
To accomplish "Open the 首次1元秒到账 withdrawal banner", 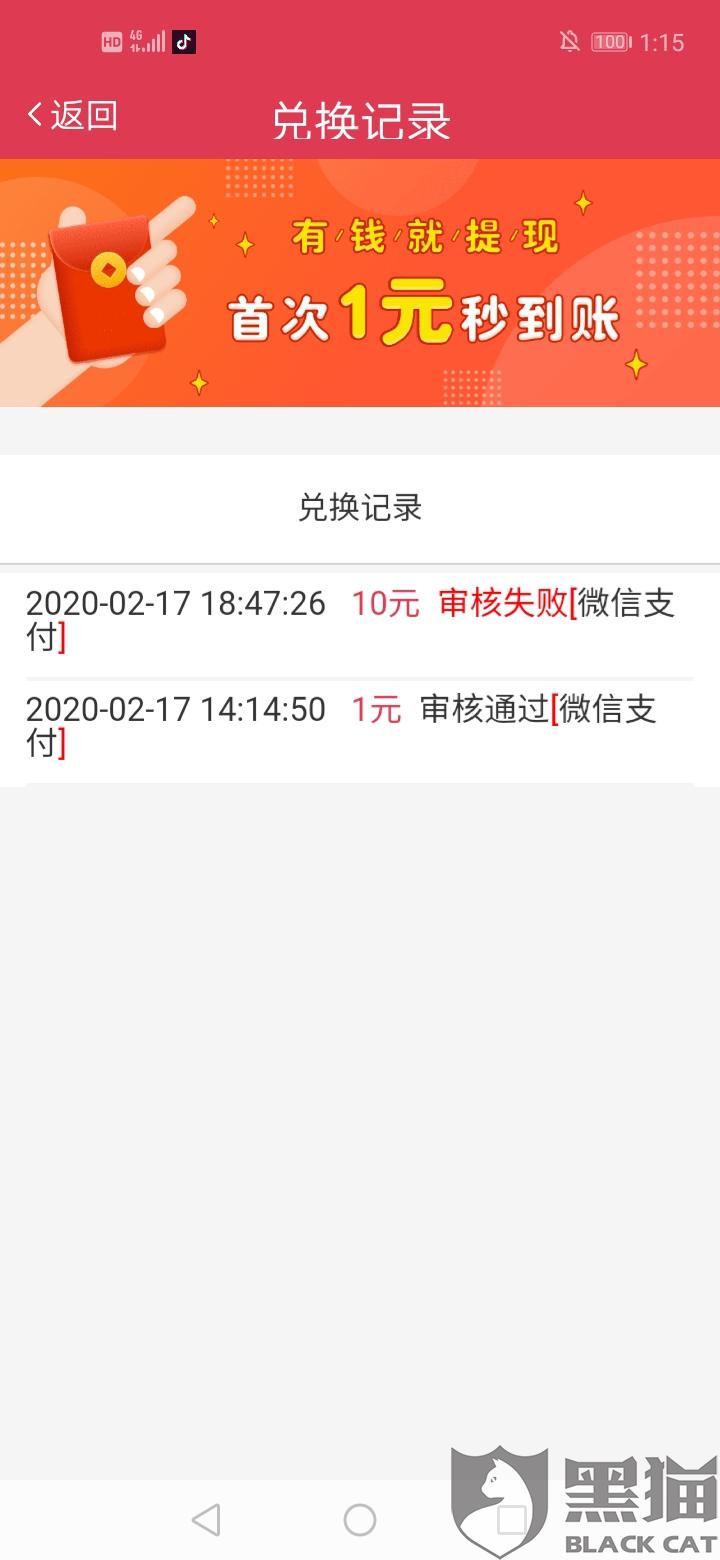I will [360, 283].
